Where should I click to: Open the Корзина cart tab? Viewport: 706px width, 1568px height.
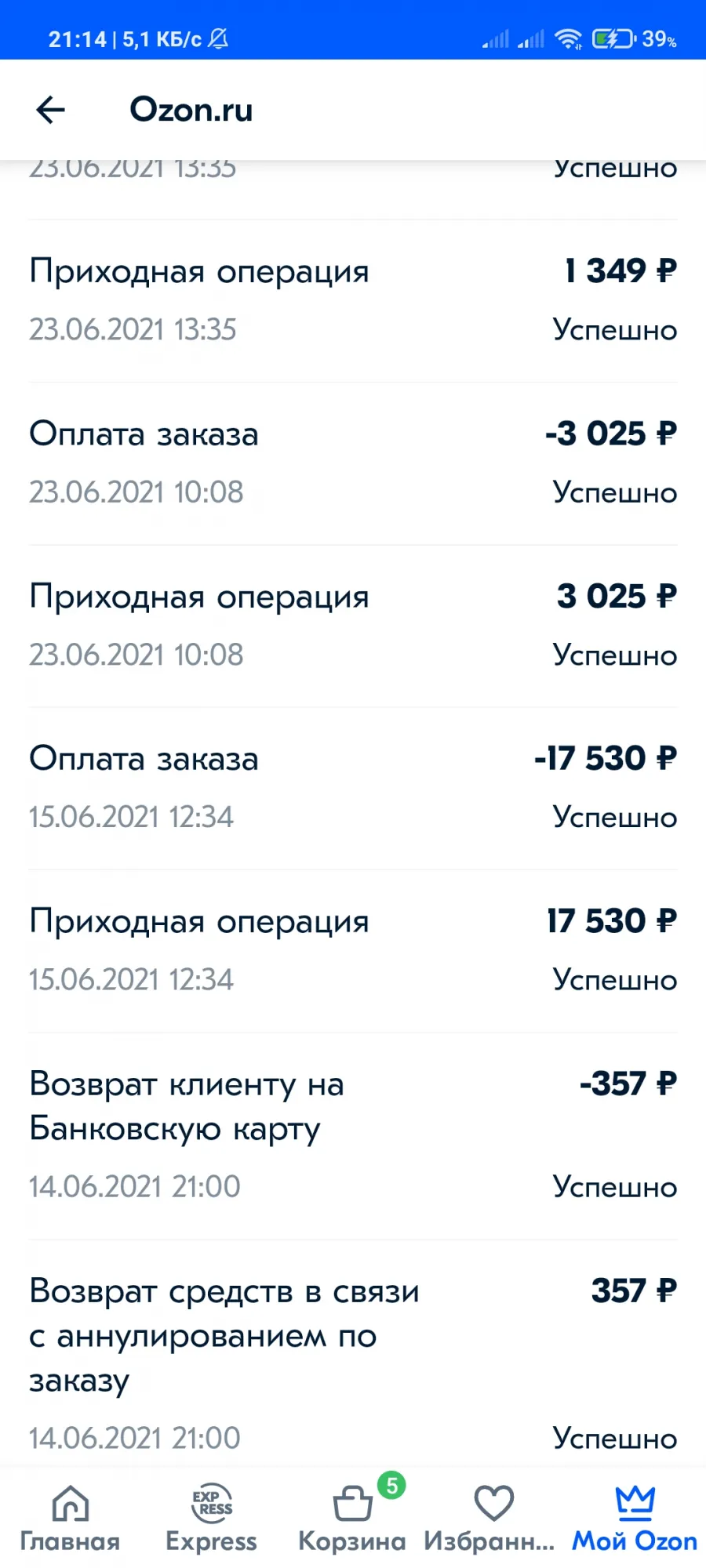point(353,1519)
